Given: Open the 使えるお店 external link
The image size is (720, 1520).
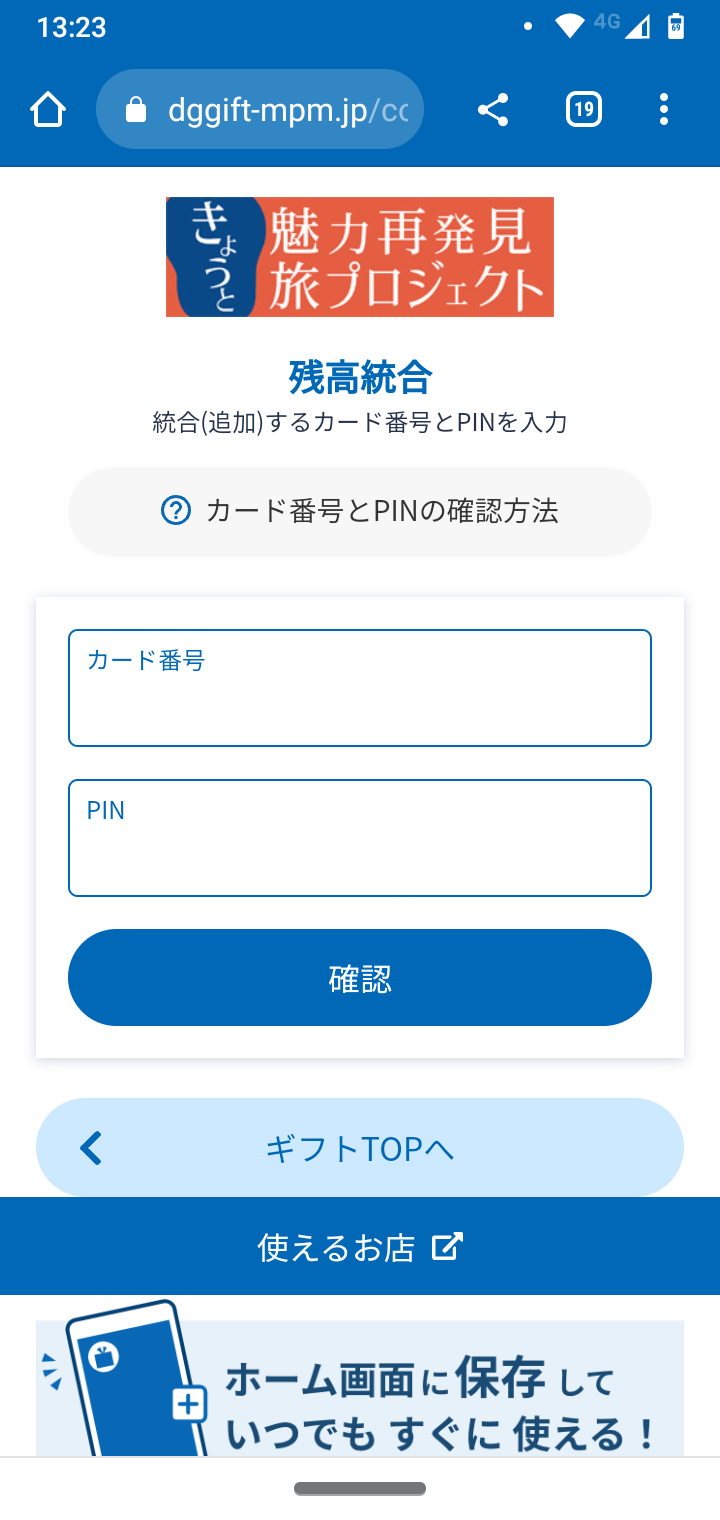Looking at the screenshot, I should click(x=360, y=1247).
